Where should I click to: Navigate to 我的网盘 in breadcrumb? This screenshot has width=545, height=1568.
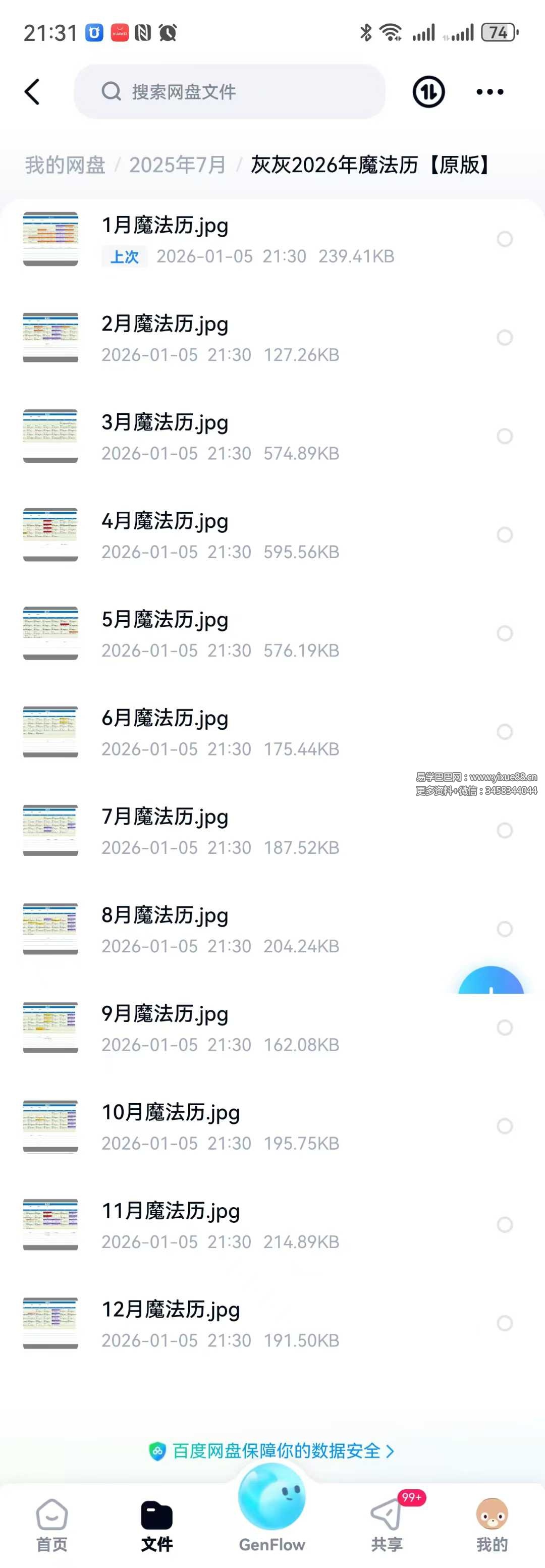pos(65,165)
